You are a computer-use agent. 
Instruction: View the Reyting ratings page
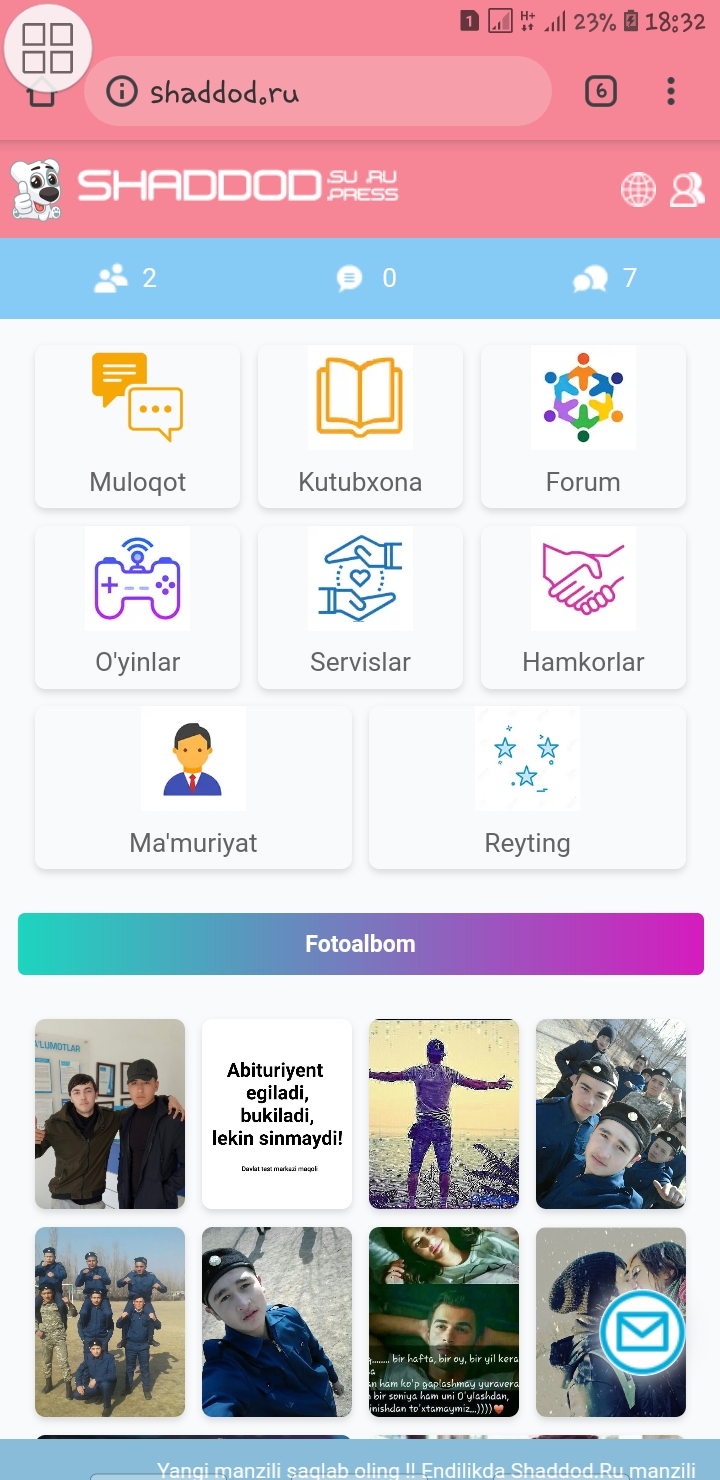[x=527, y=787]
